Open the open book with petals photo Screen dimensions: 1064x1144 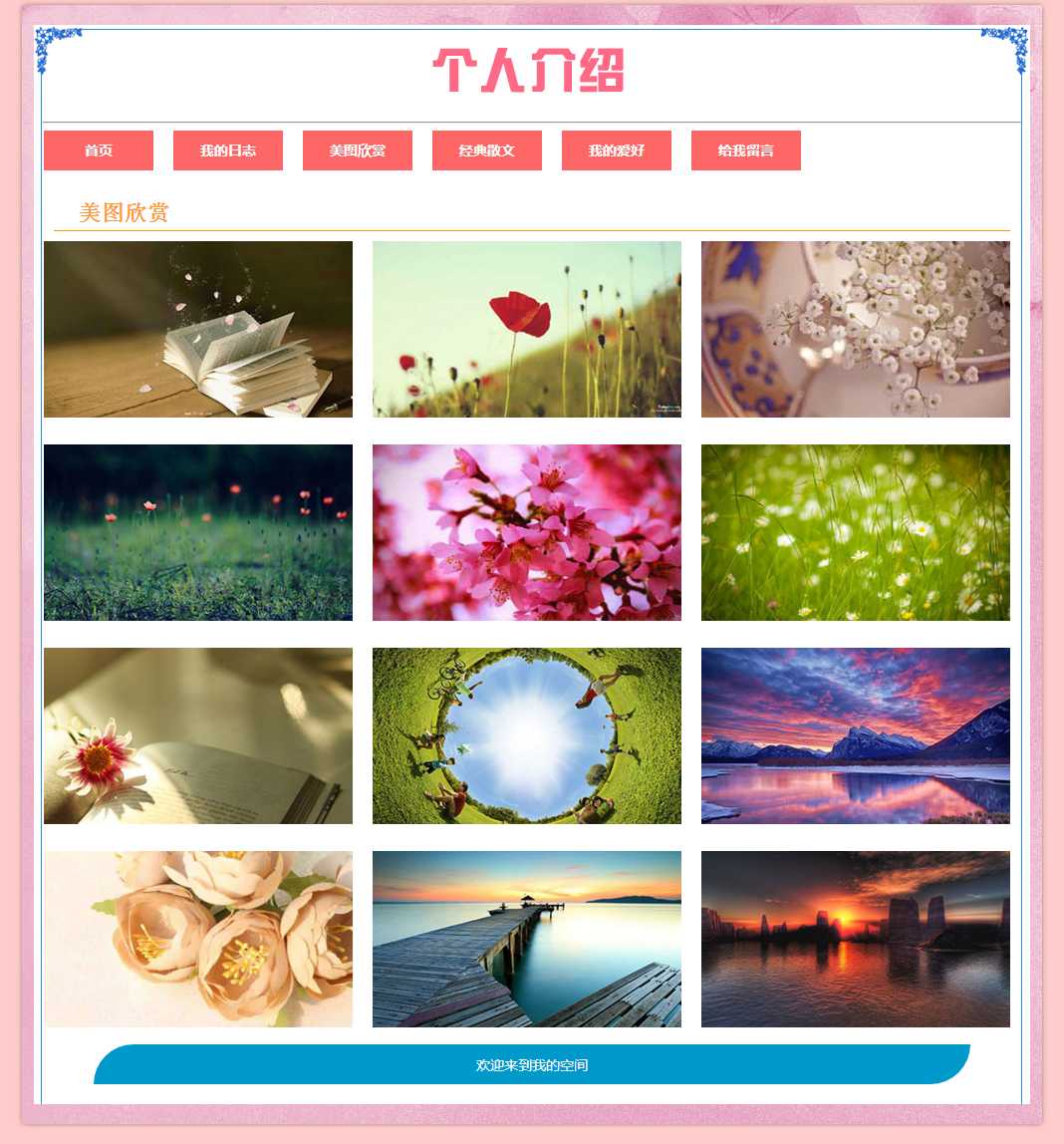tap(198, 329)
